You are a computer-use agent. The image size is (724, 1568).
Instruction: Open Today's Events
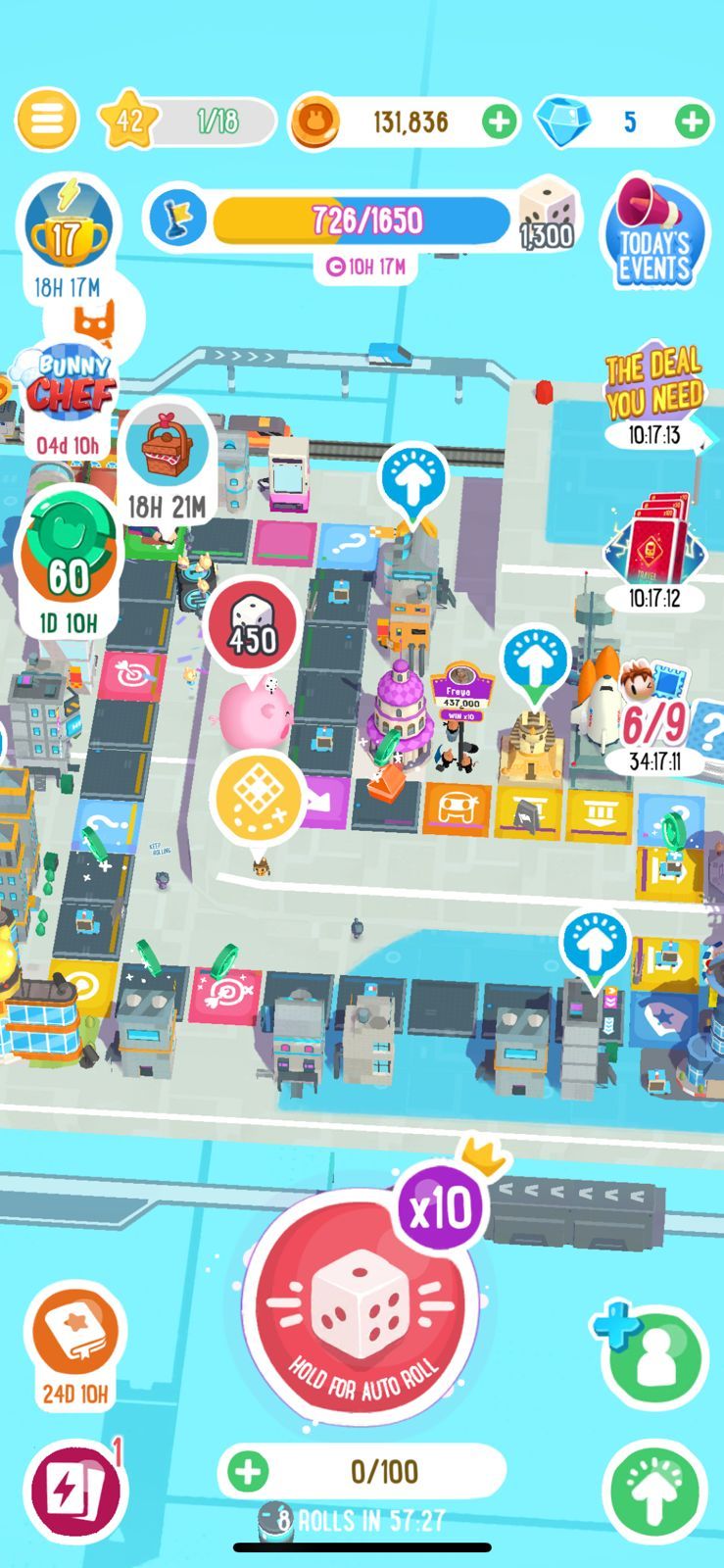click(x=653, y=234)
